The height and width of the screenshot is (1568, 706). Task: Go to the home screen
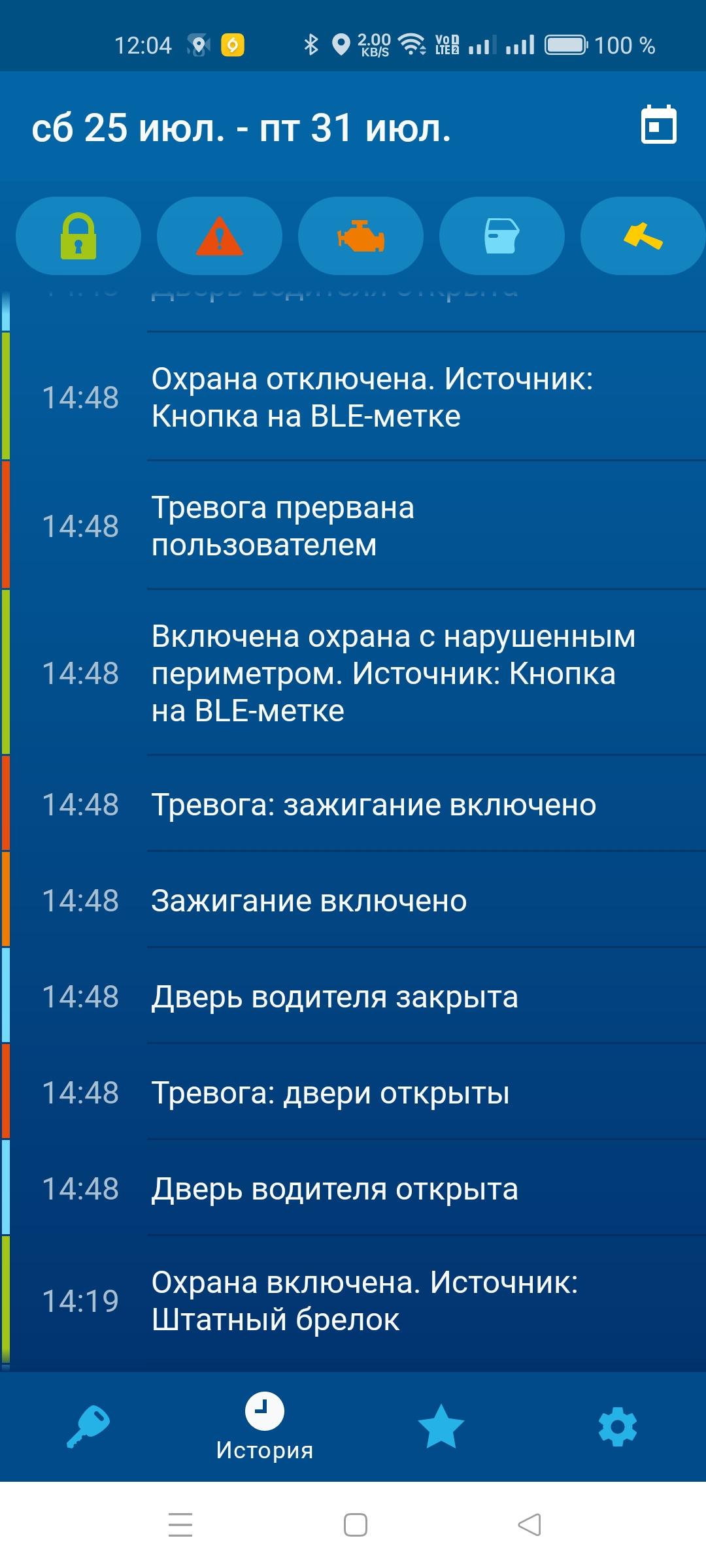(x=355, y=1525)
